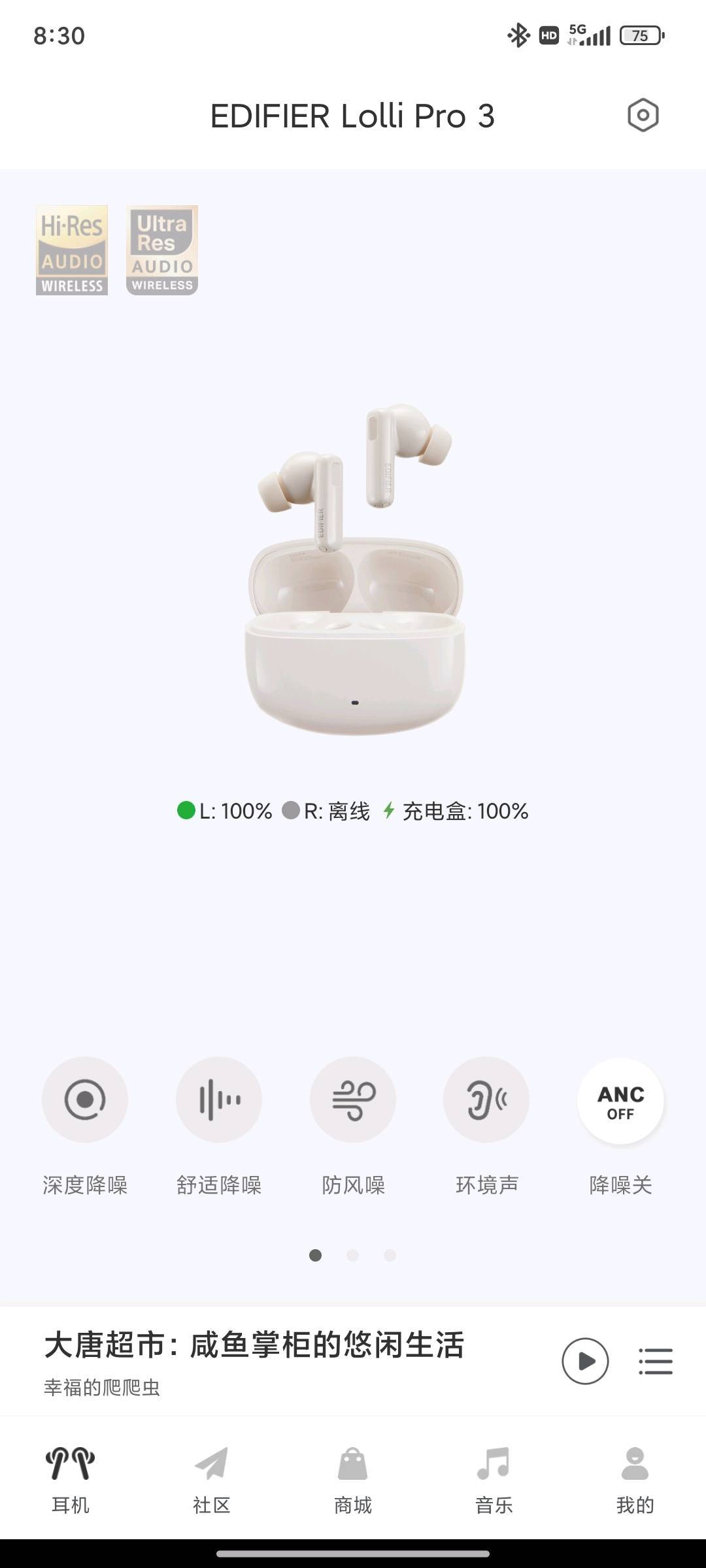Switch to the 我的 tab
706x1568 pixels.
tap(635, 1480)
